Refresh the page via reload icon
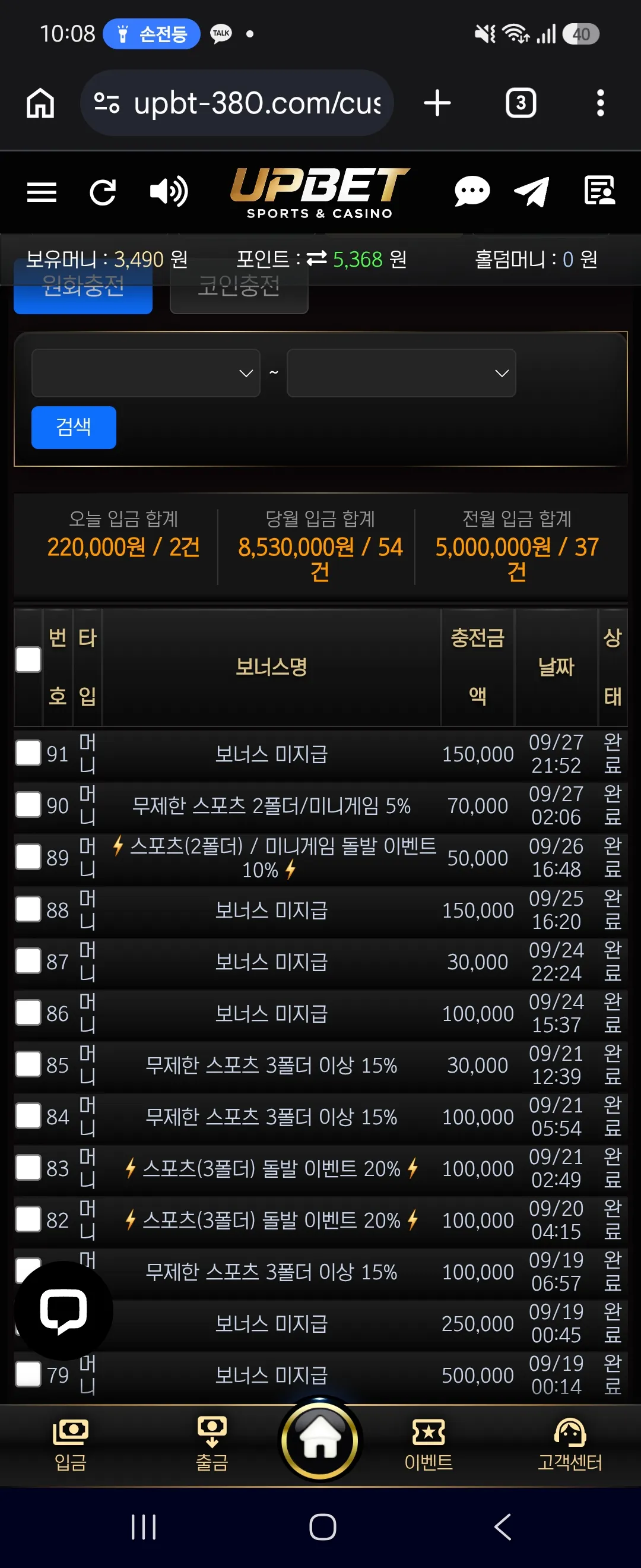 click(x=103, y=192)
